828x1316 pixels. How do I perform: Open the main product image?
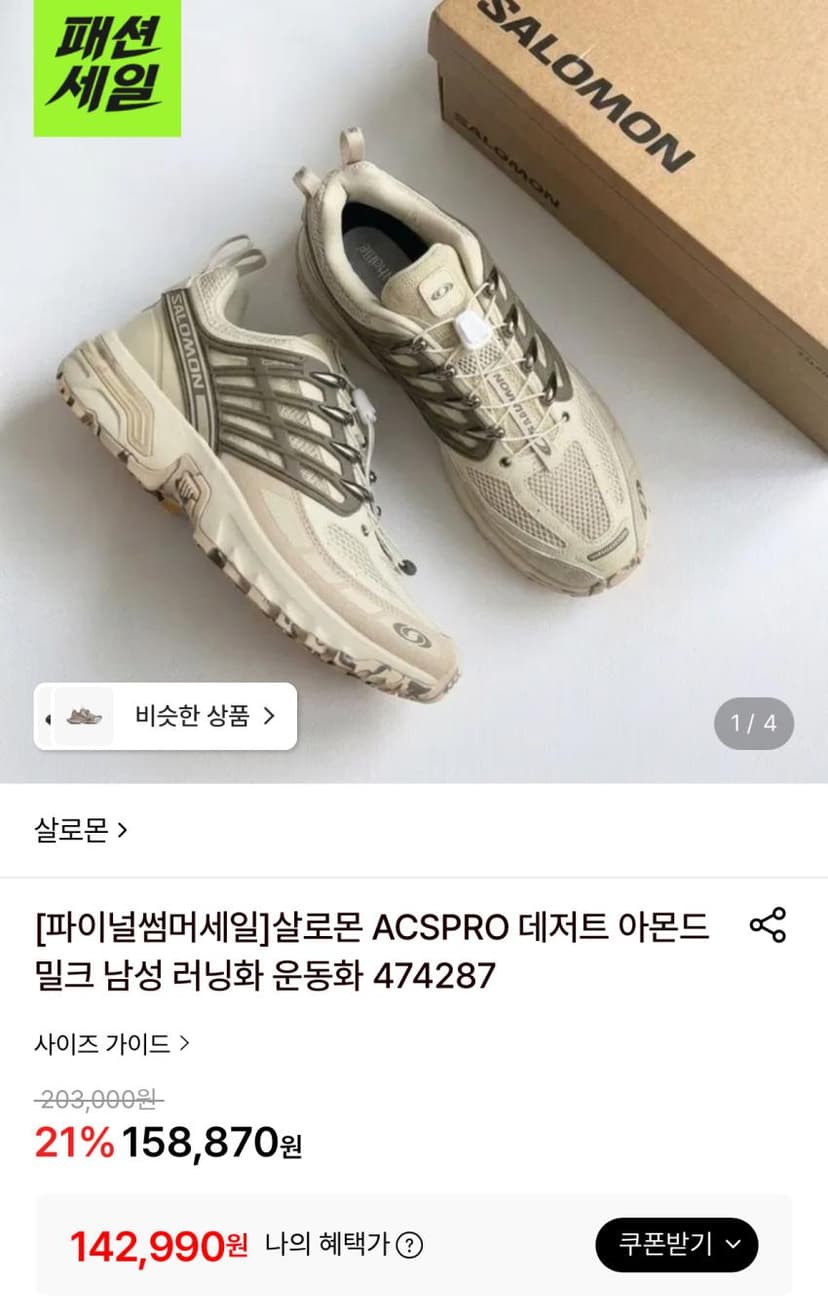(x=414, y=391)
